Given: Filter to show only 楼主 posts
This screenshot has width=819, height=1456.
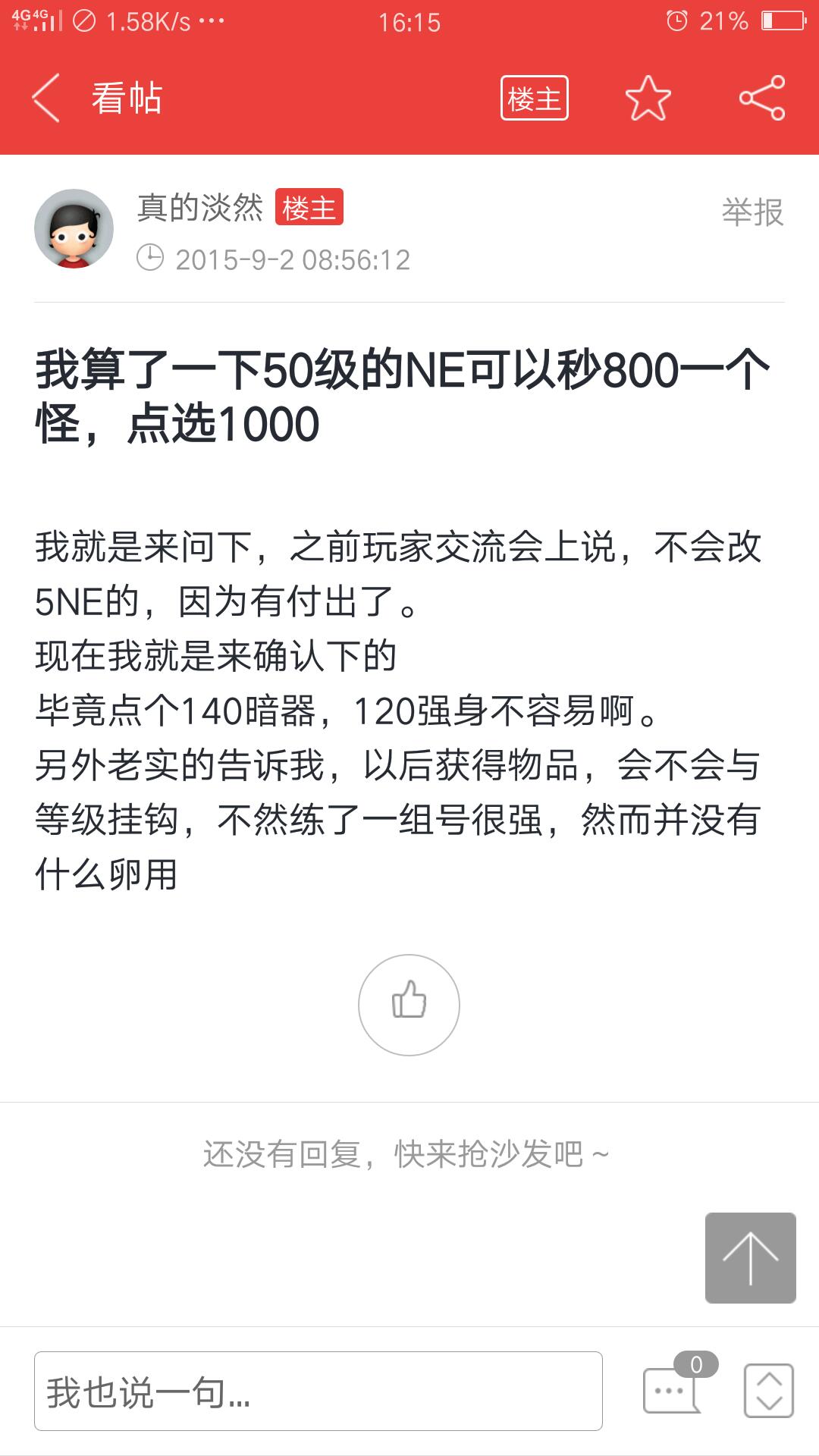Looking at the screenshot, I should click(x=534, y=99).
